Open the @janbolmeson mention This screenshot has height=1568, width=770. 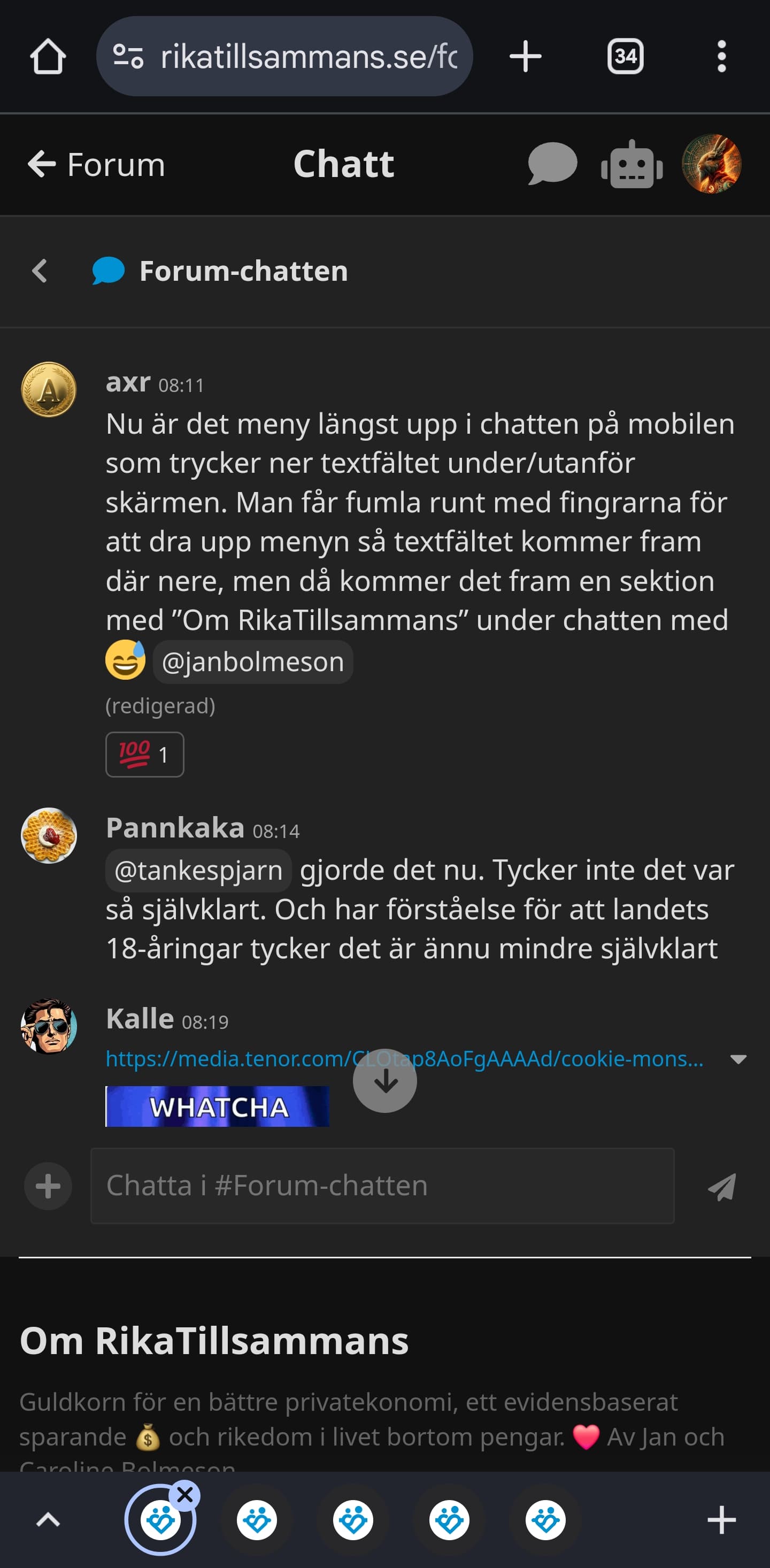coord(252,662)
